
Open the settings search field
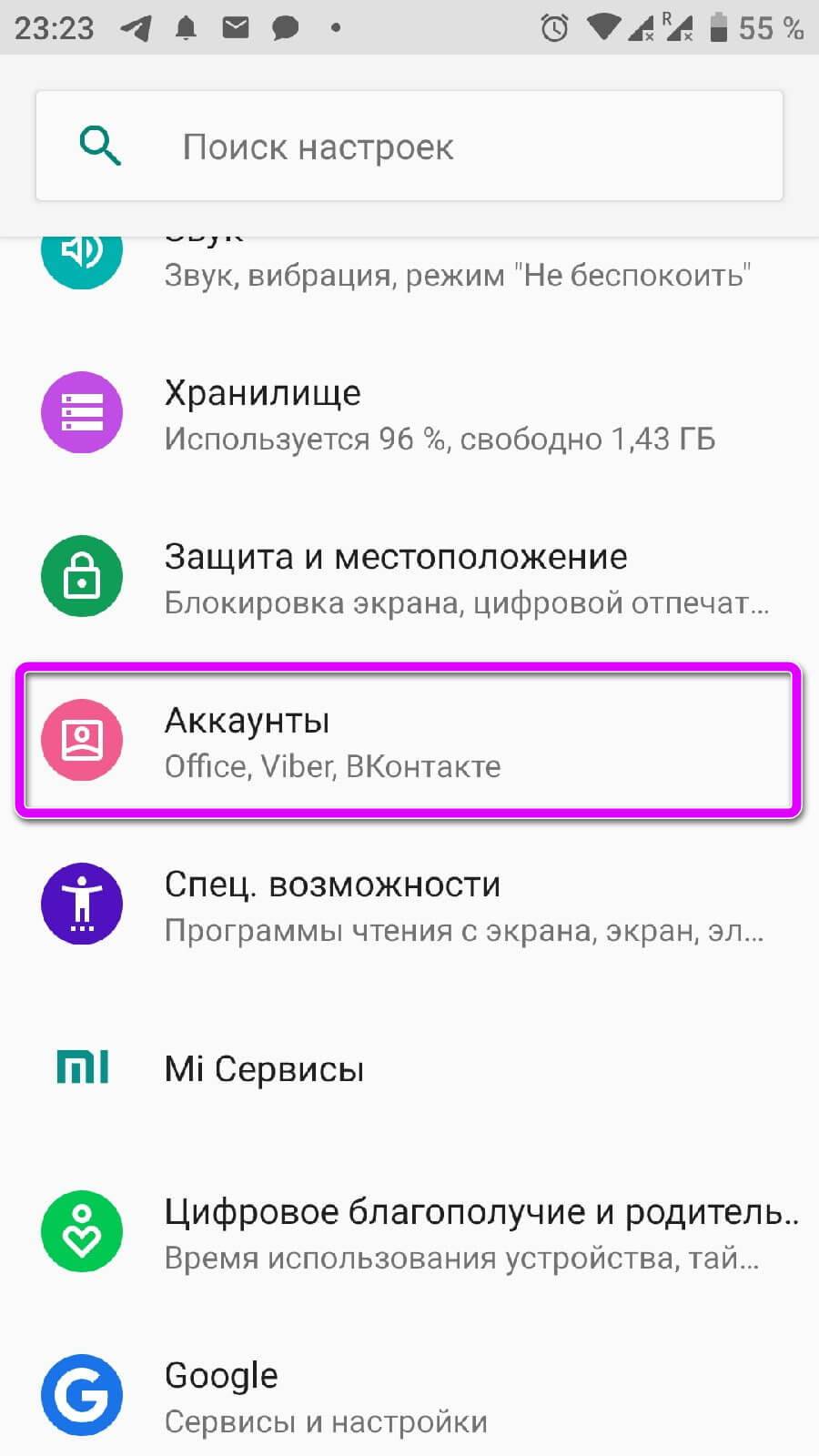tap(409, 146)
